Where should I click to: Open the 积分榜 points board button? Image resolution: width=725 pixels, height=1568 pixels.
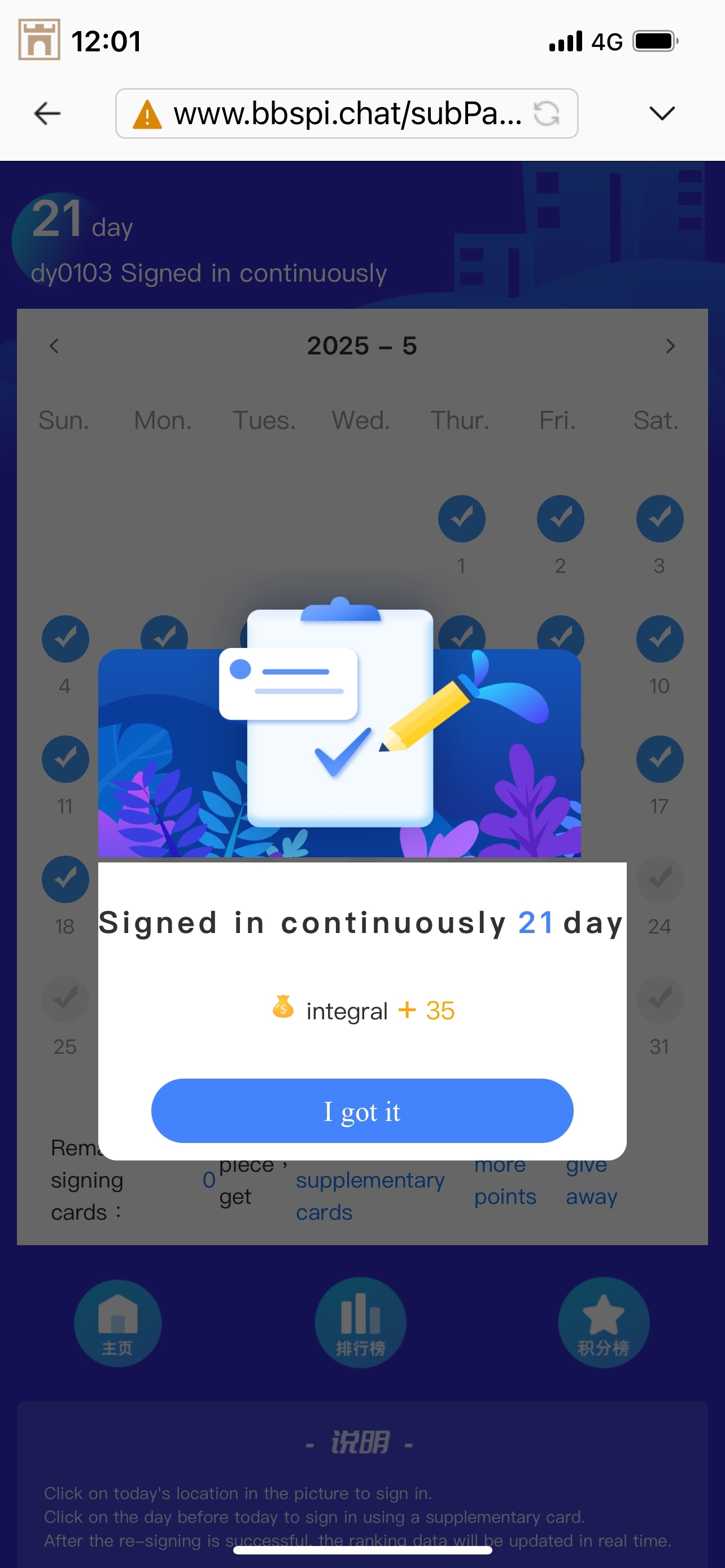point(603,1322)
